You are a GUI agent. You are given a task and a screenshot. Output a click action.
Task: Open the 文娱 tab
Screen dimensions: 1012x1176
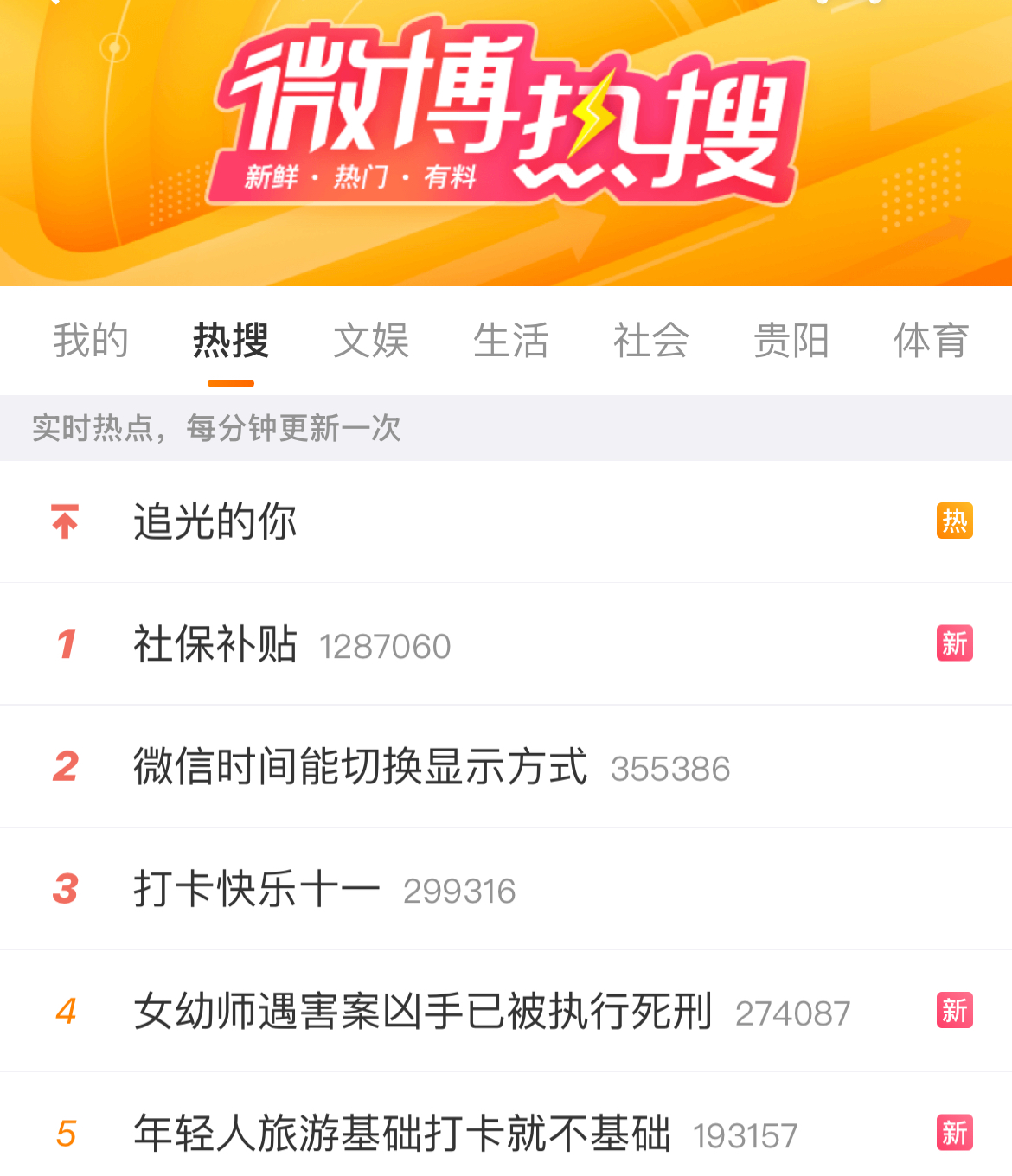371,340
